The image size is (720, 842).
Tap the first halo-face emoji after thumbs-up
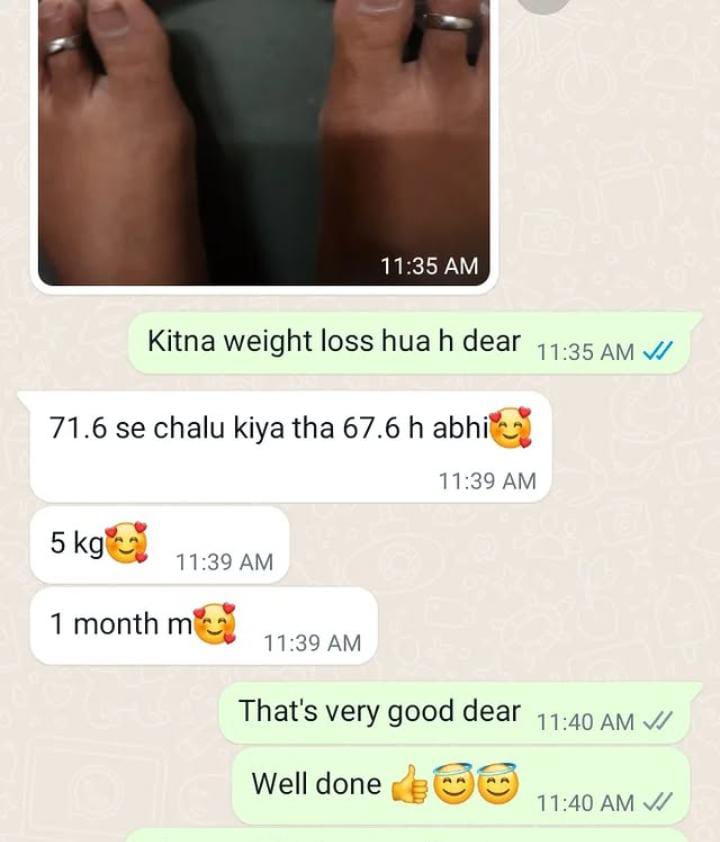[452, 784]
